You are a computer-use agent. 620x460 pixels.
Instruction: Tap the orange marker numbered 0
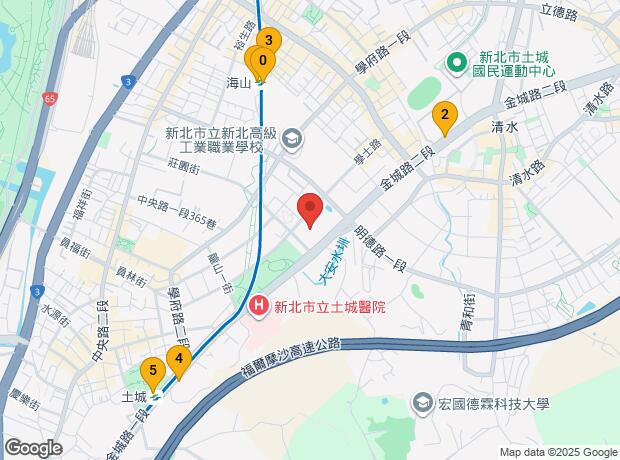[x=263, y=64]
